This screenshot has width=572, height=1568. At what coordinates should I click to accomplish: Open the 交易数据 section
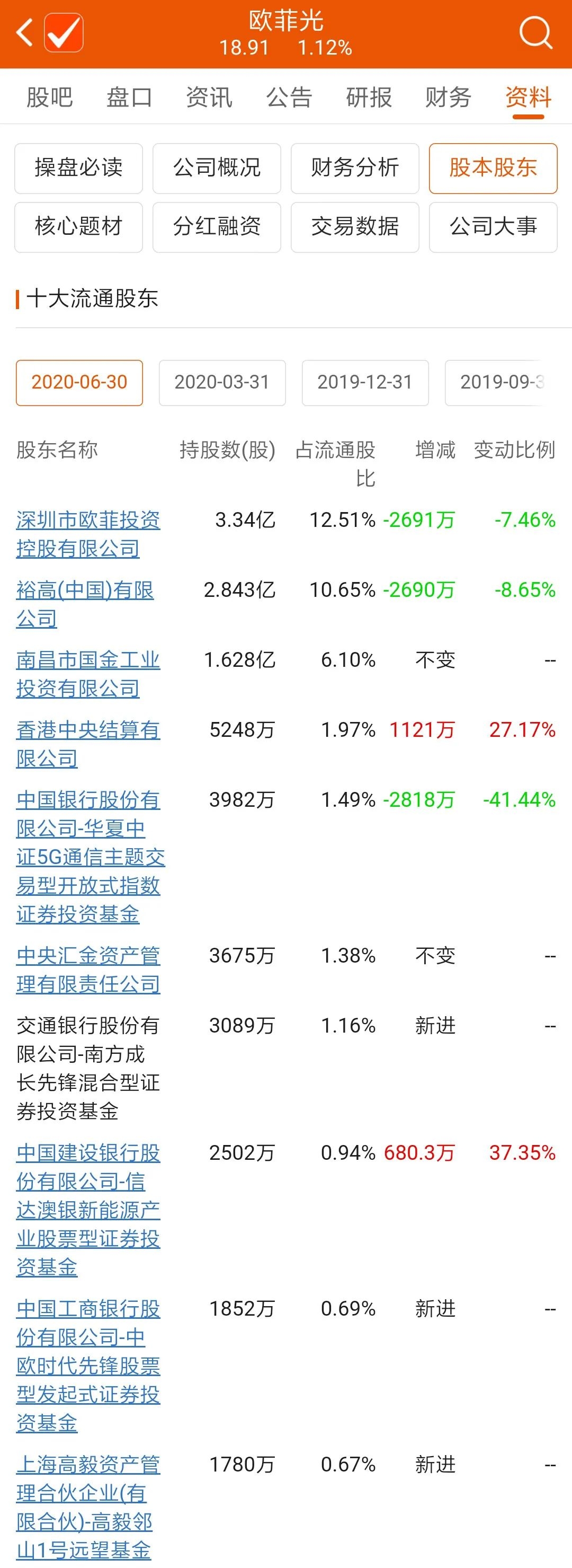point(355,227)
